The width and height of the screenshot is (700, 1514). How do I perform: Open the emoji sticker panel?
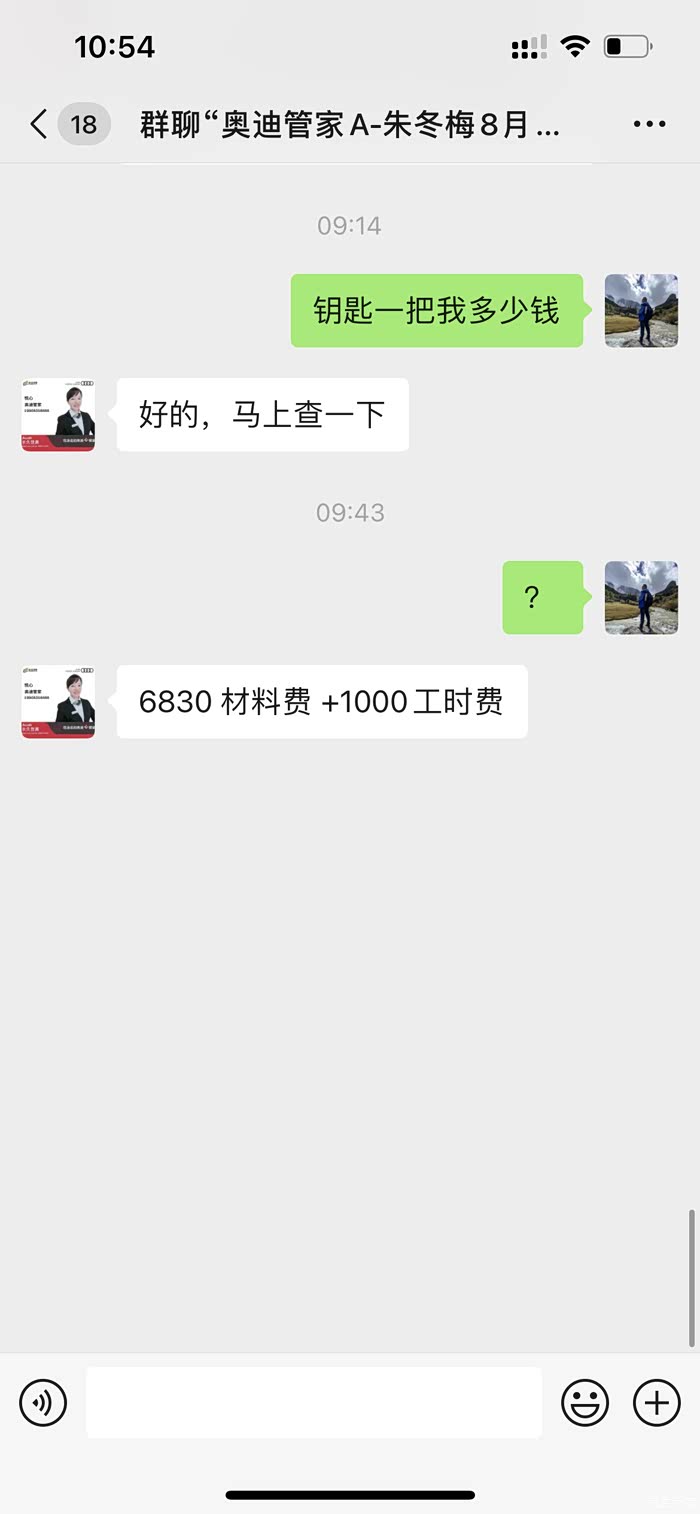[585, 1402]
